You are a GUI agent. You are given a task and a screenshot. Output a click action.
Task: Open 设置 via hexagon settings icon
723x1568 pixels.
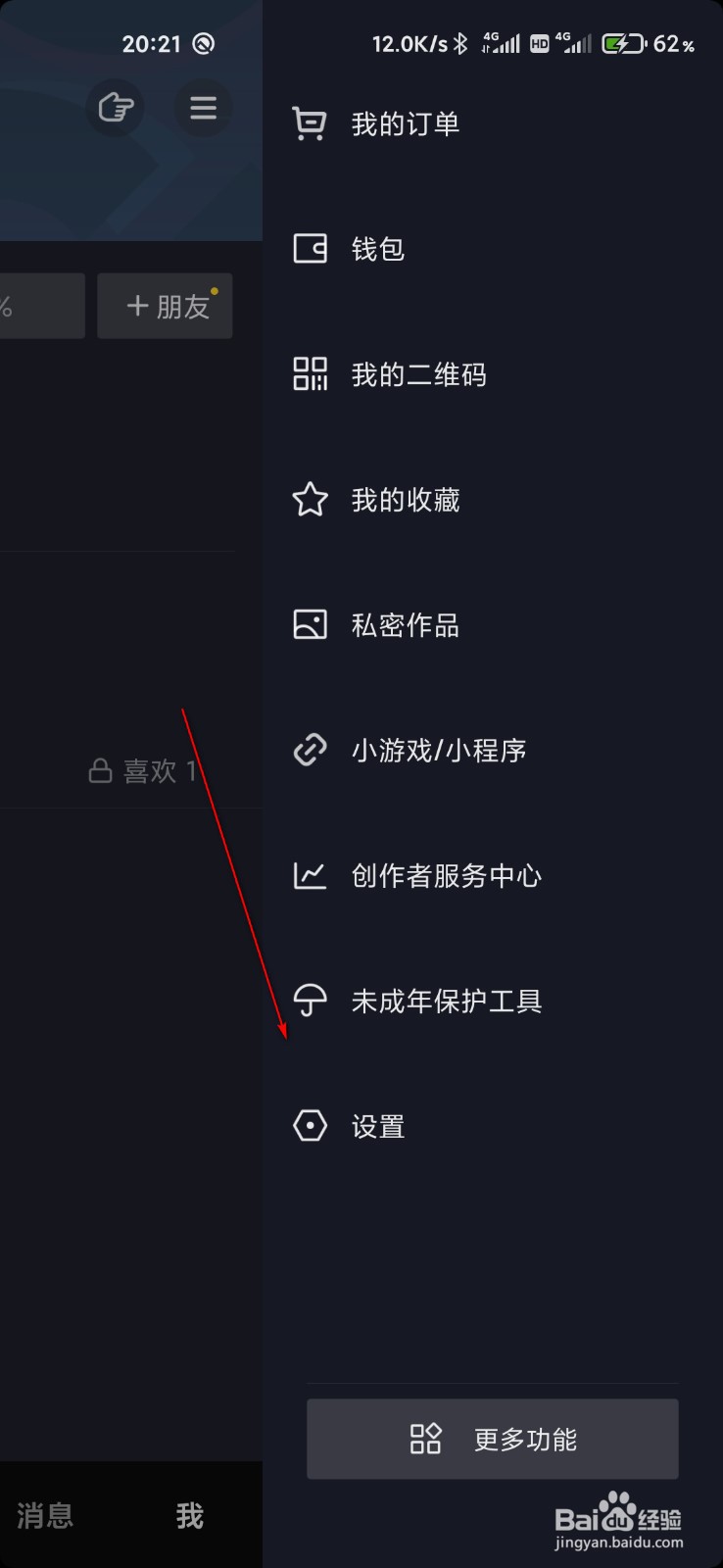[x=309, y=1125]
